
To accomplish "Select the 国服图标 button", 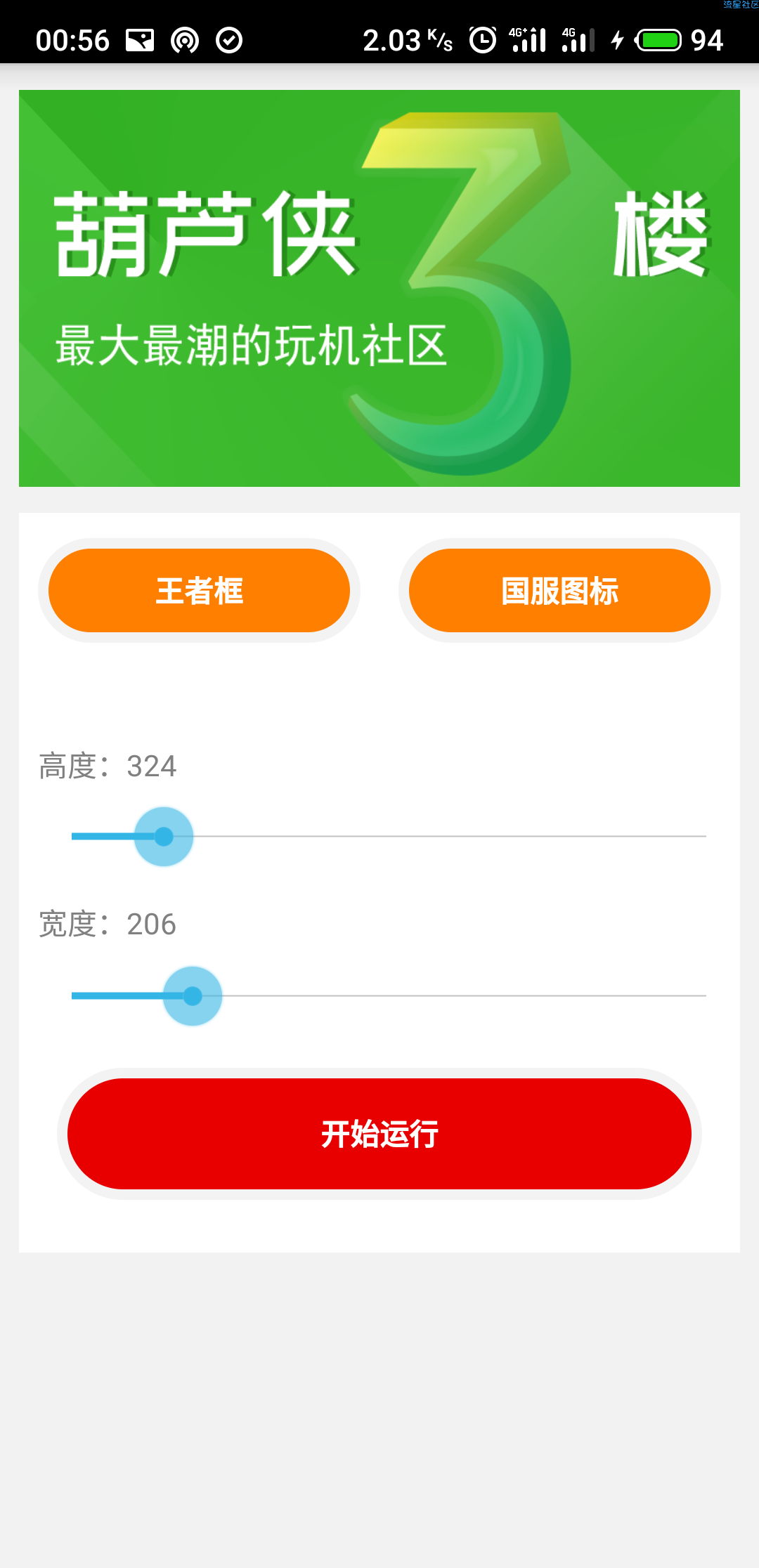I will (x=559, y=591).
